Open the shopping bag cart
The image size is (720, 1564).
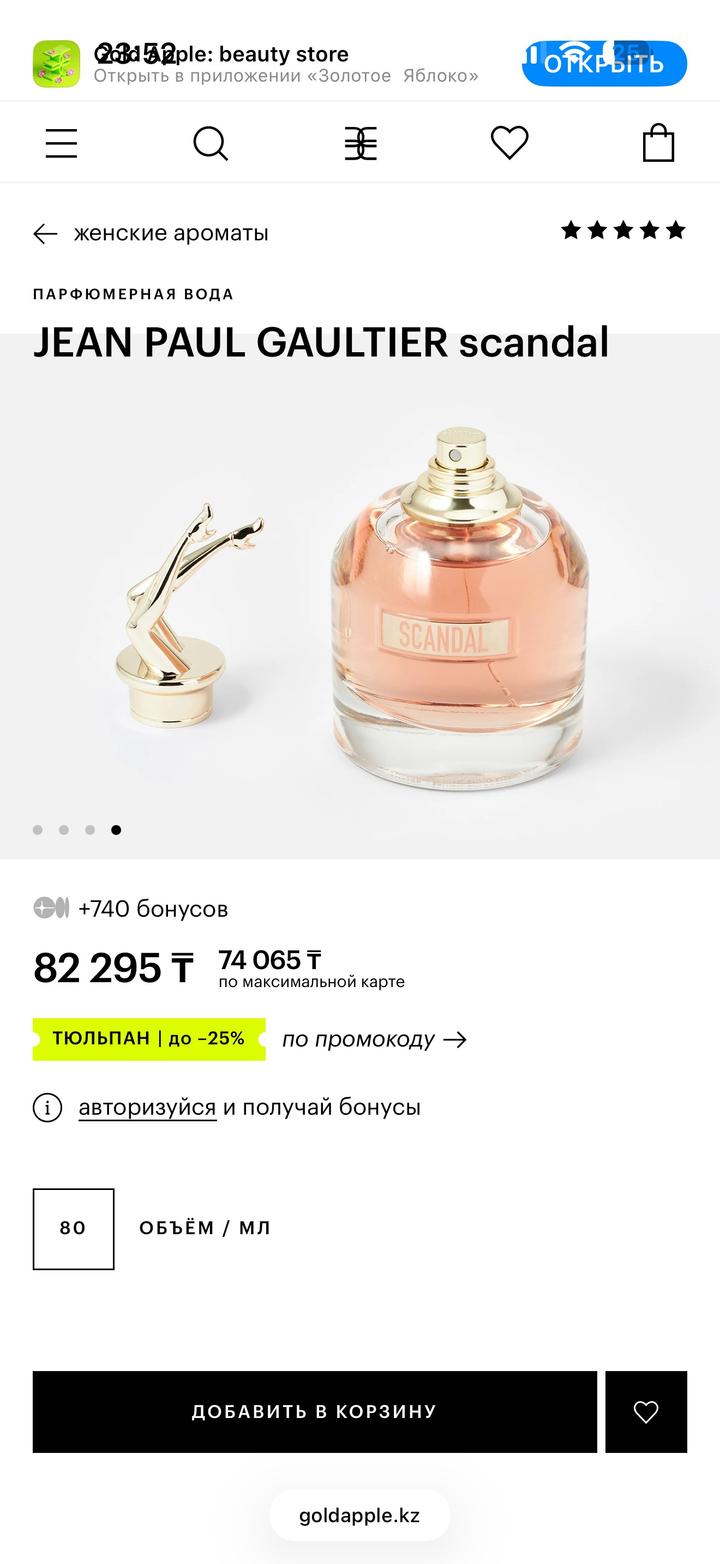click(x=658, y=143)
